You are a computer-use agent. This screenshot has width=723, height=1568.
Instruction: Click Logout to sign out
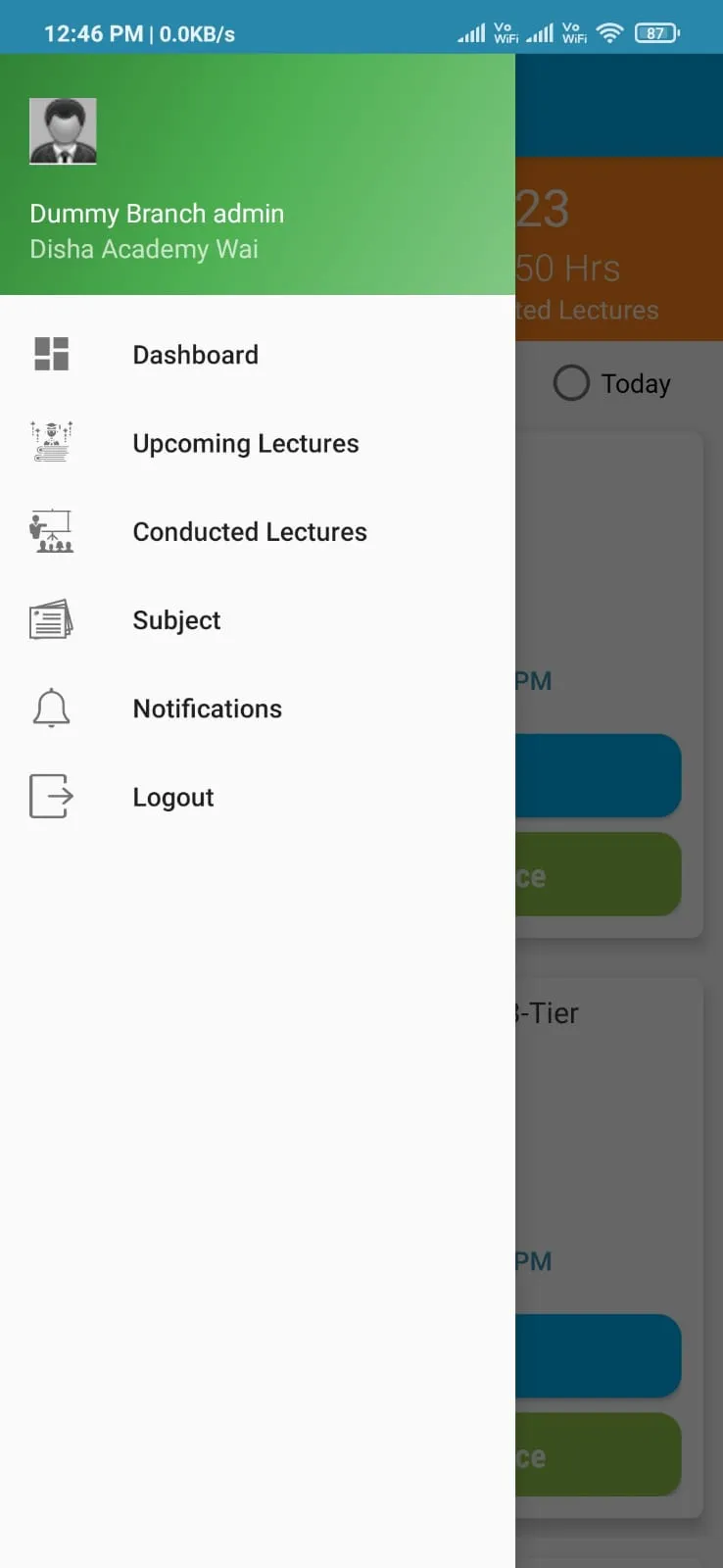172,797
